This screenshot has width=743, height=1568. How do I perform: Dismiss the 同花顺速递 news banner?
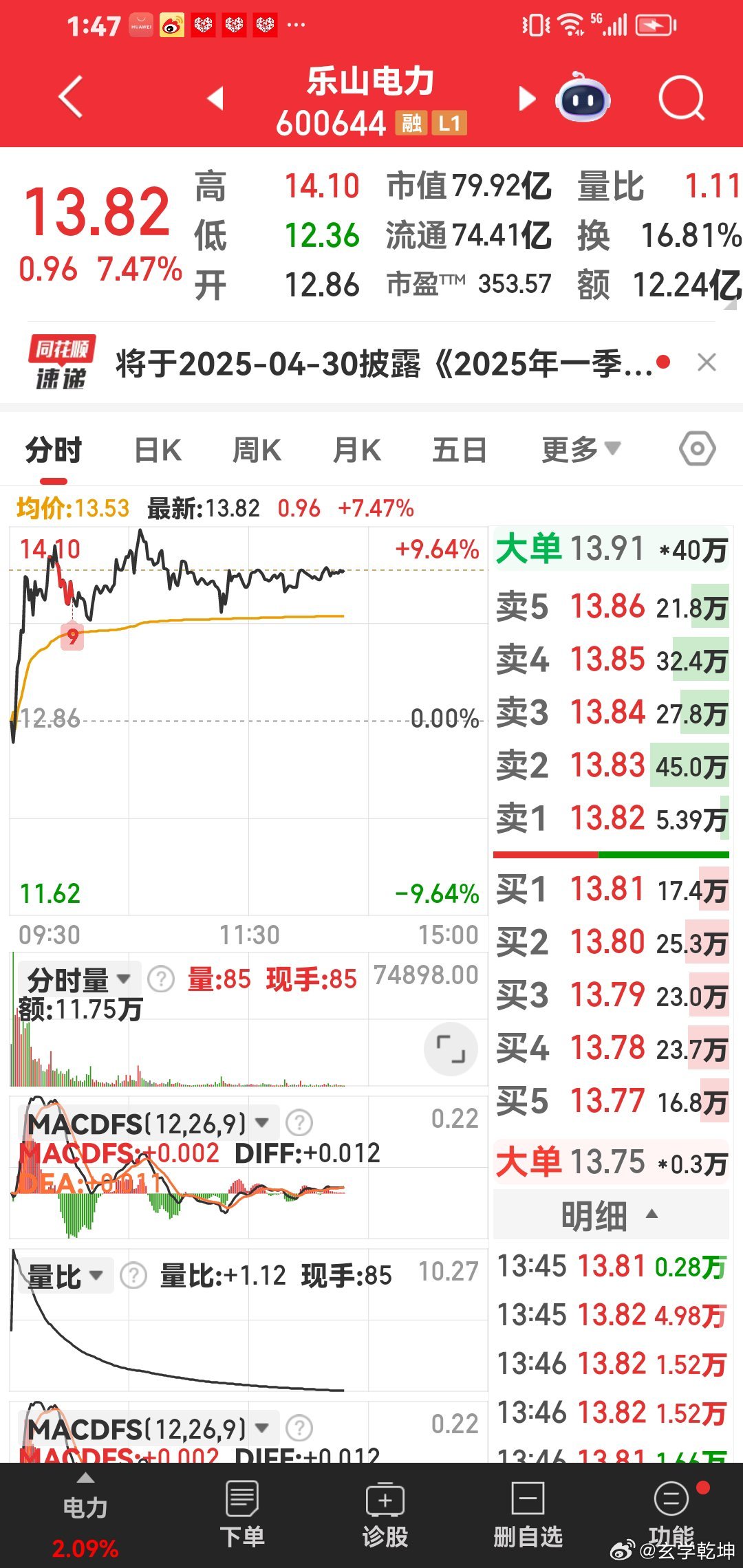(707, 362)
